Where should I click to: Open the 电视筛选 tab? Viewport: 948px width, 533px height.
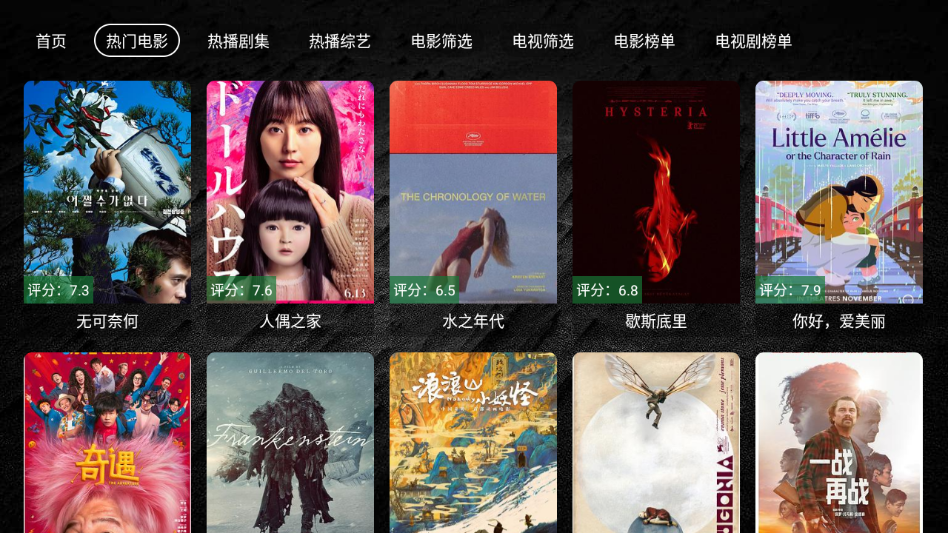click(x=543, y=41)
